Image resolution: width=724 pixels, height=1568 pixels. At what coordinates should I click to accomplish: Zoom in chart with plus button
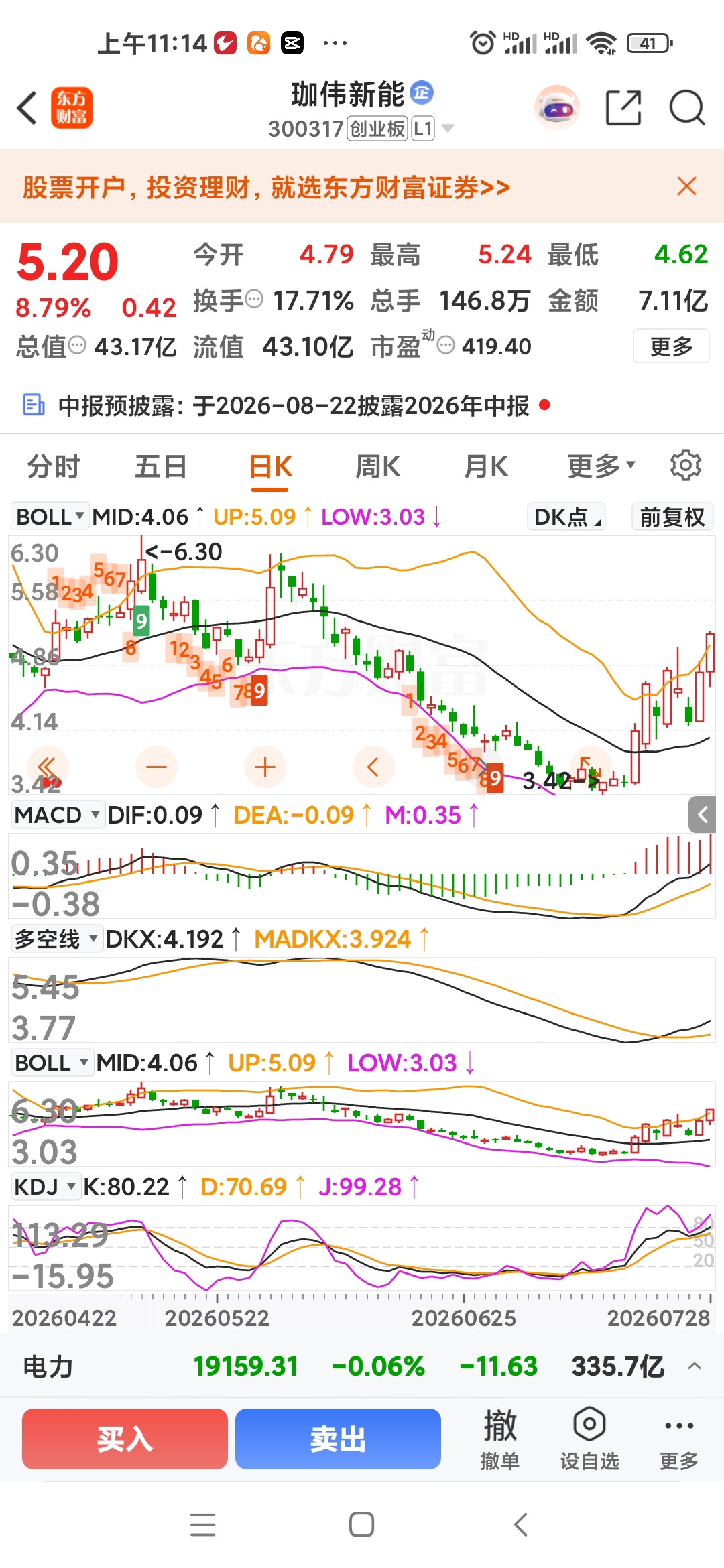click(x=265, y=767)
